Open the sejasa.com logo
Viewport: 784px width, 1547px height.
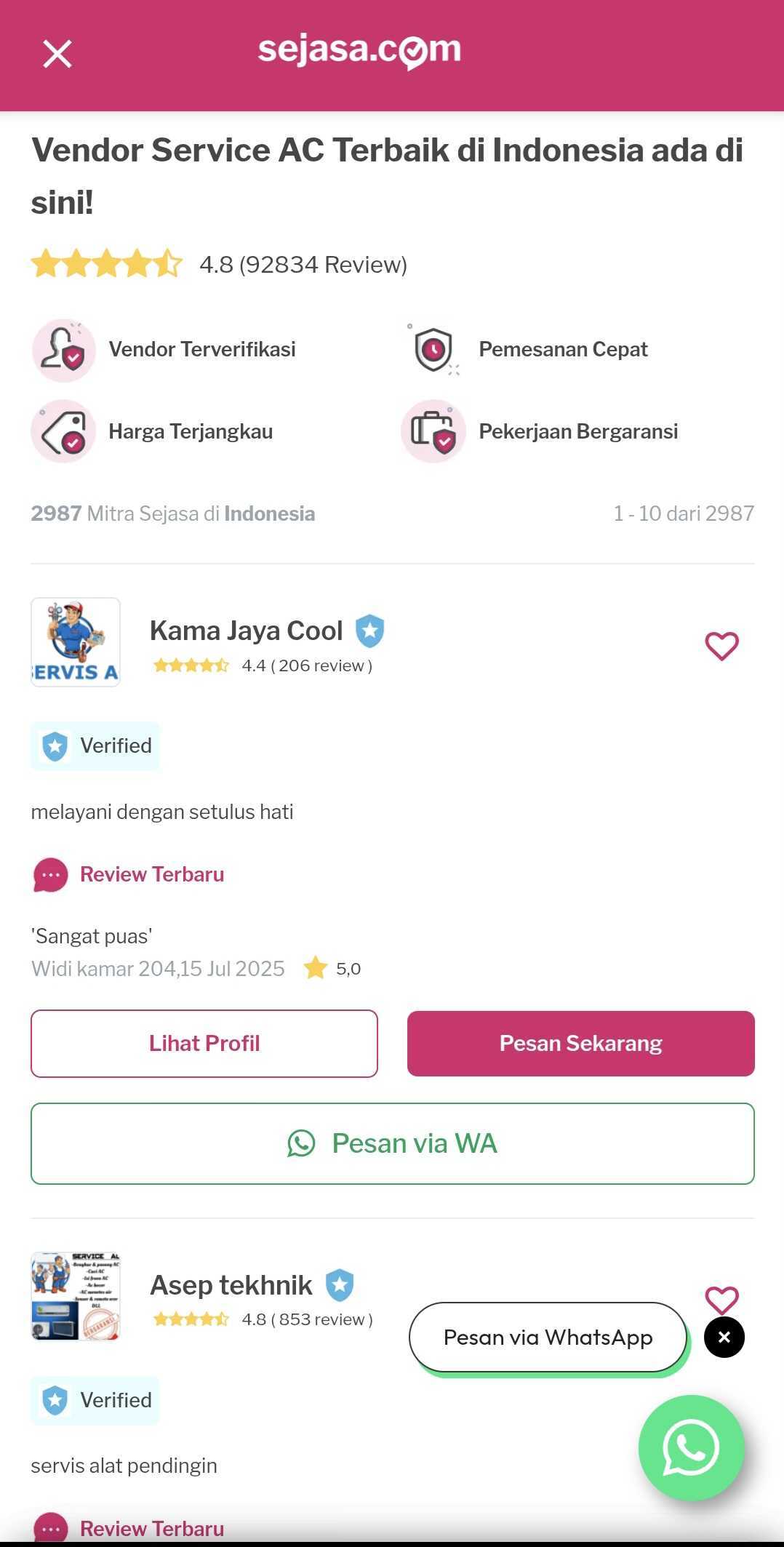(x=359, y=51)
